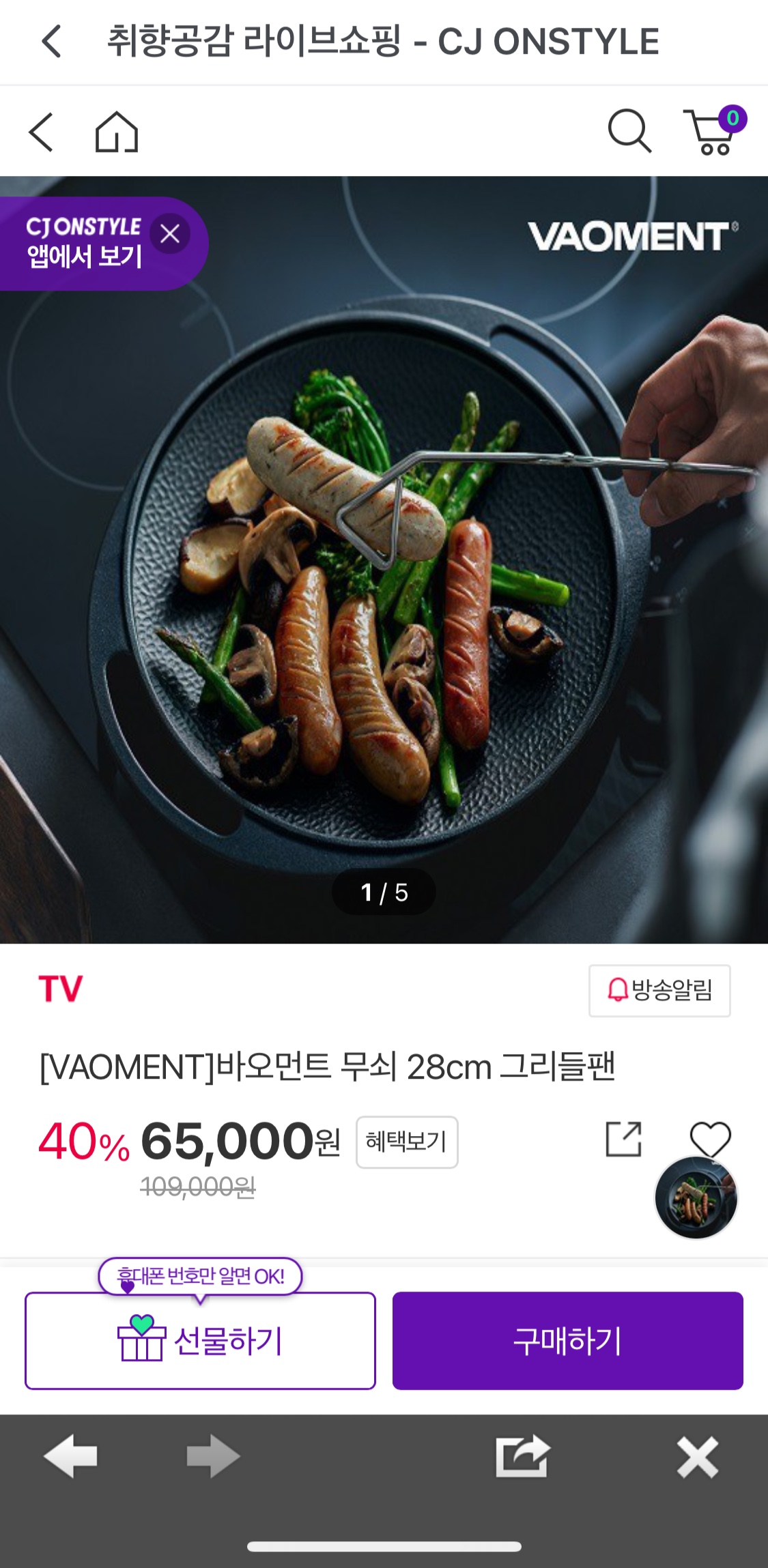
Task: Share the page from the browser toolbar
Action: point(522,1455)
